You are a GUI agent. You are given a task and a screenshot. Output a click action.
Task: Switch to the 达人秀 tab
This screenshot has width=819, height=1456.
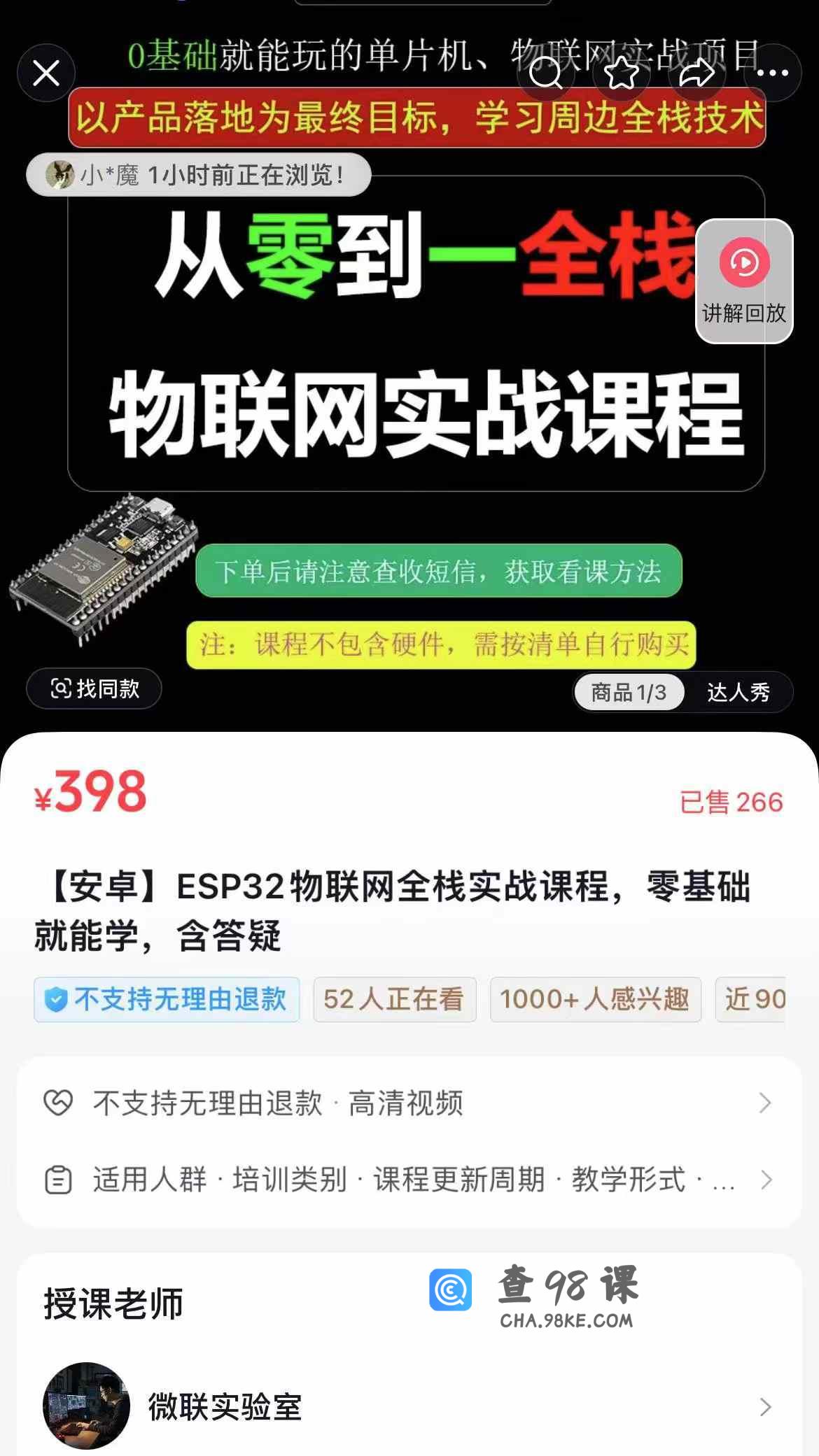tap(738, 692)
